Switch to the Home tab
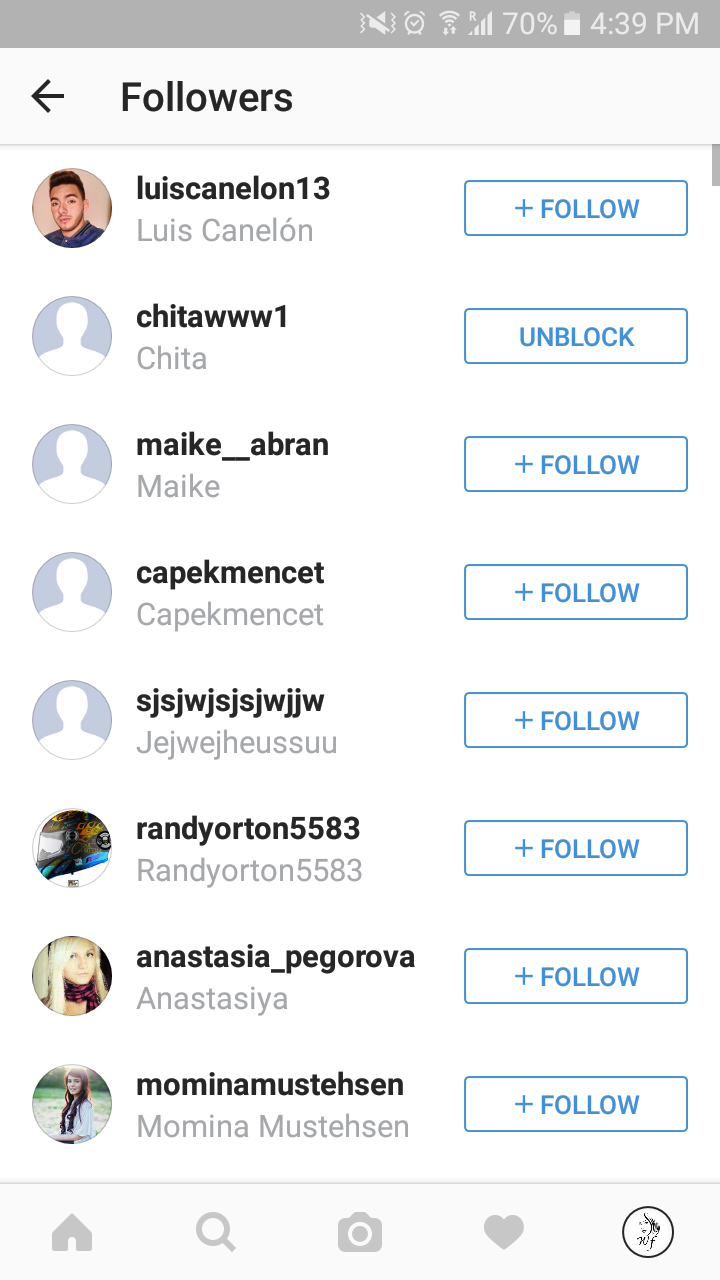 click(x=72, y=1232)
